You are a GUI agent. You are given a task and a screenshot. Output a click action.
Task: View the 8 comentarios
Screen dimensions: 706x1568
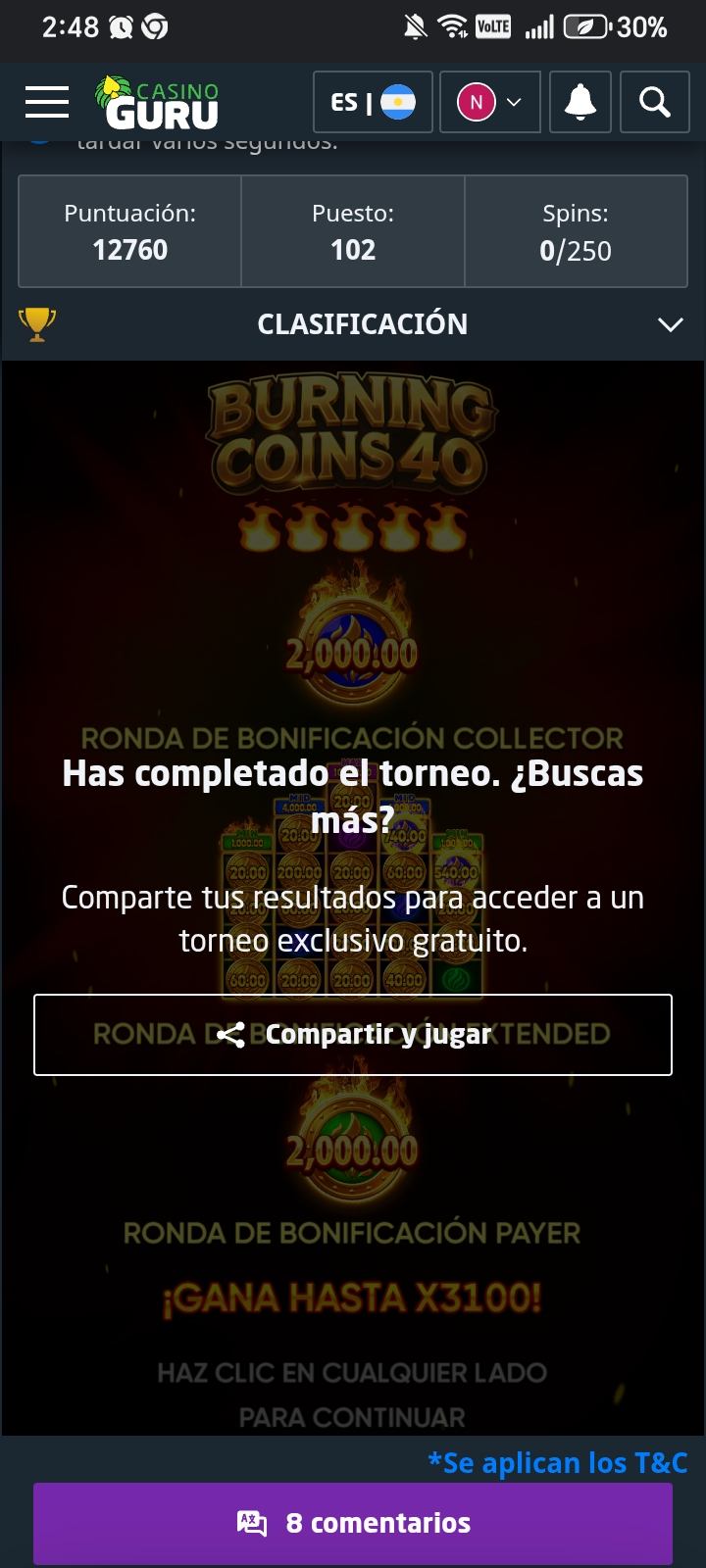[353, 1523]
